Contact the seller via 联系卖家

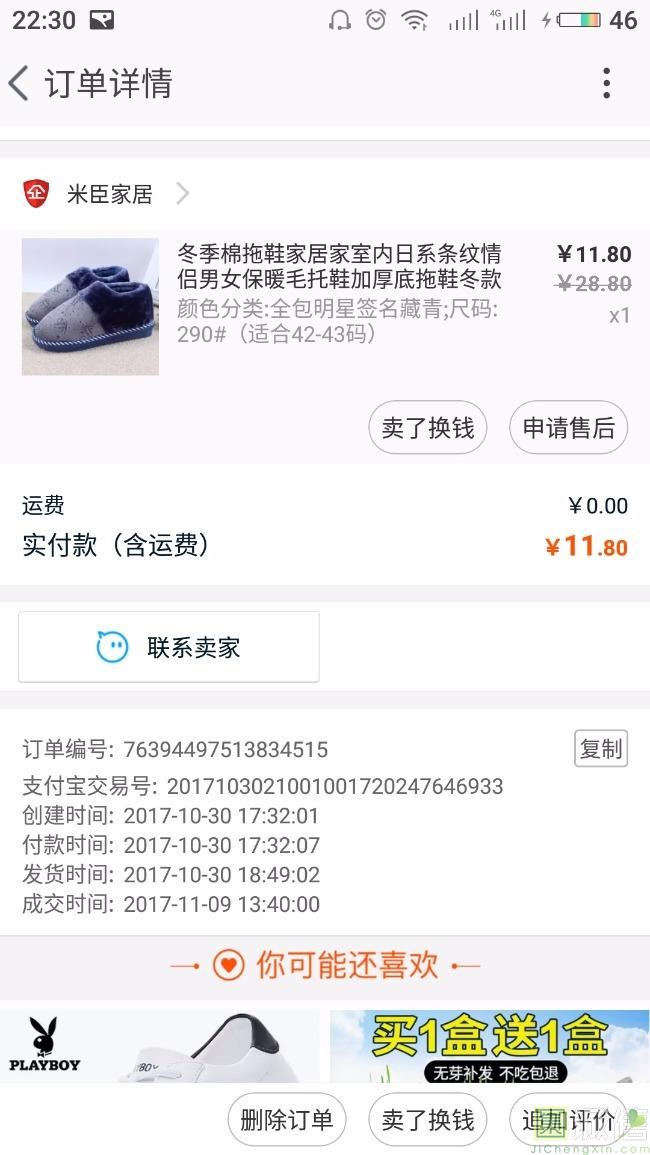169,648
